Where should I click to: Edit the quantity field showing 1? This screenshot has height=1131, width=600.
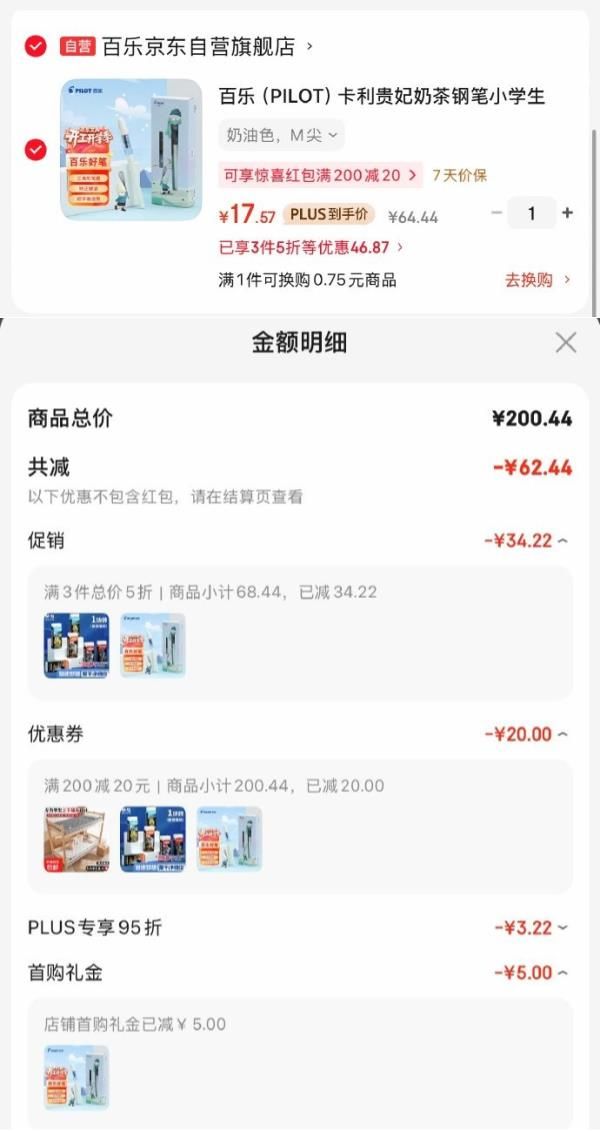531,213
